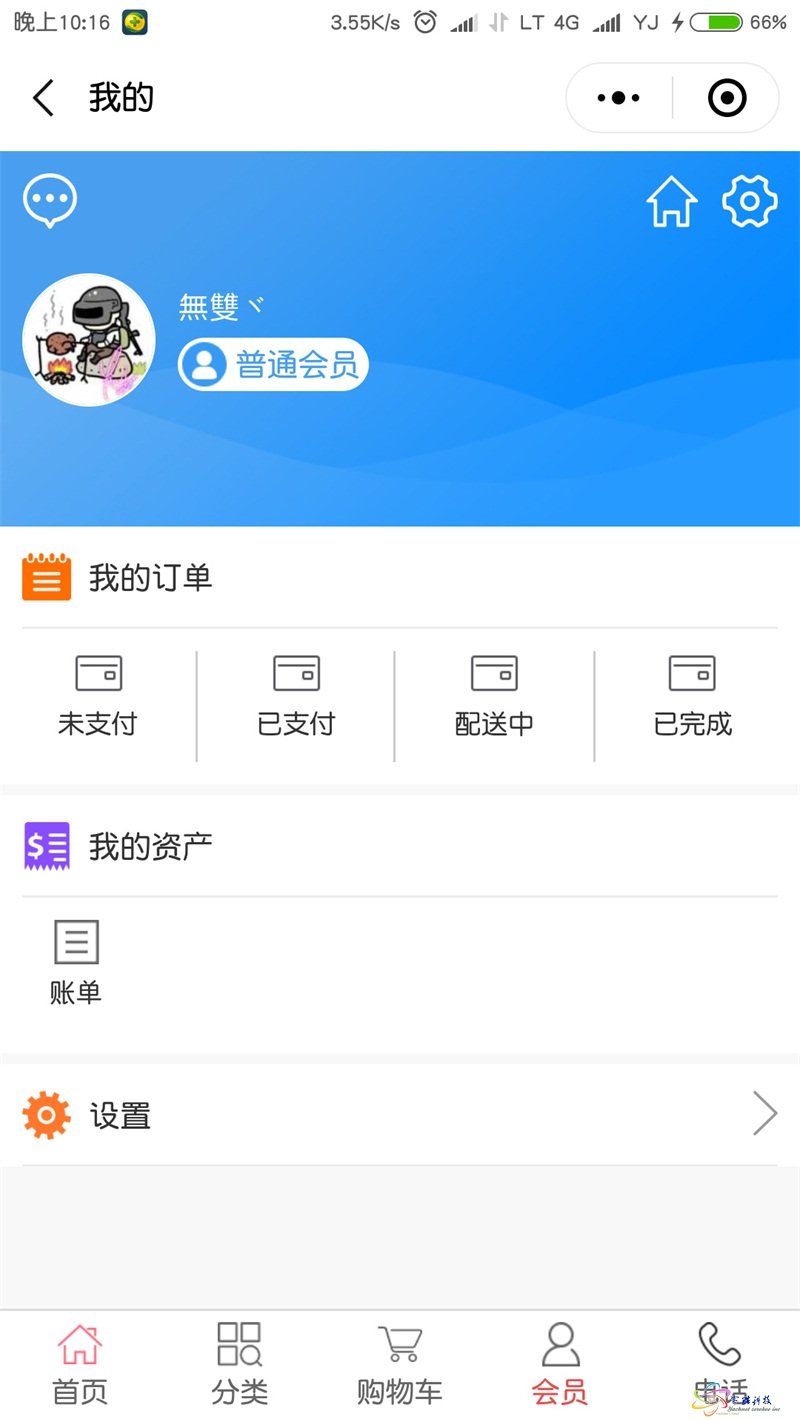Open the mini program more-options menu

tap(618, 98)
